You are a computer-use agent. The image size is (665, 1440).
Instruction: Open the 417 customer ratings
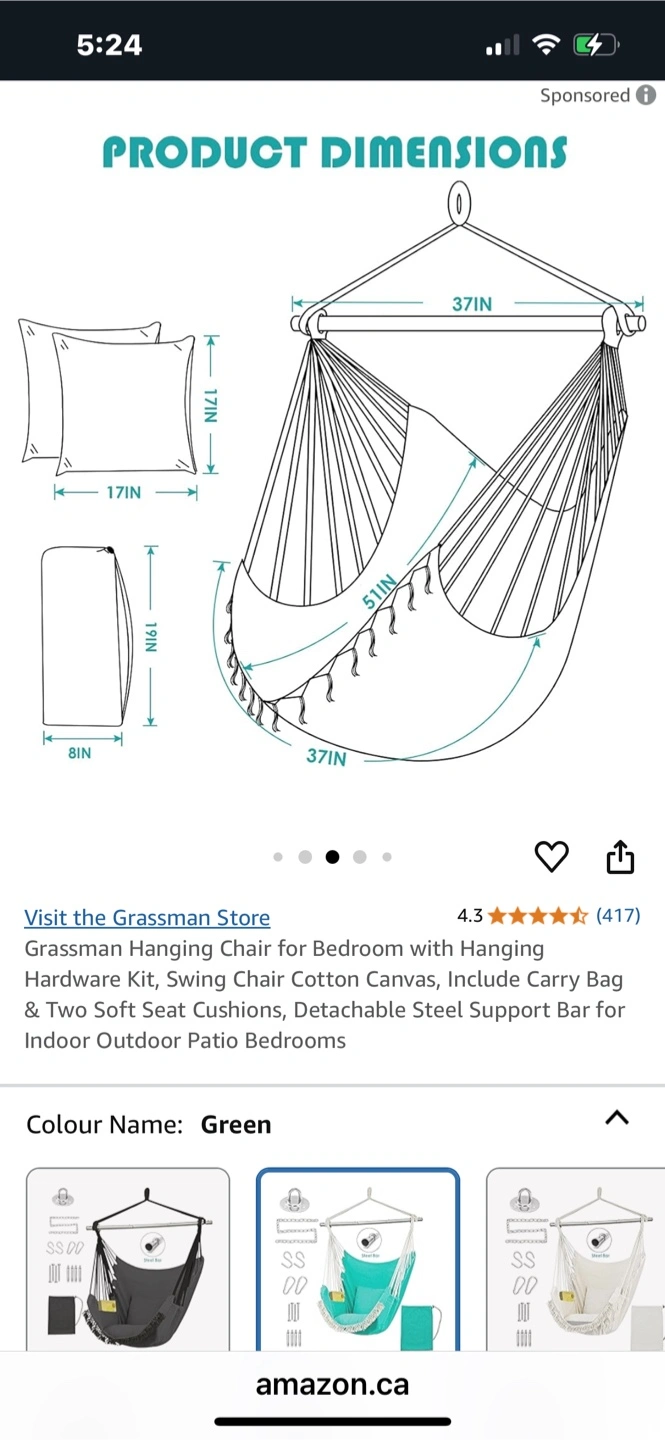click(x=618, y=915)
